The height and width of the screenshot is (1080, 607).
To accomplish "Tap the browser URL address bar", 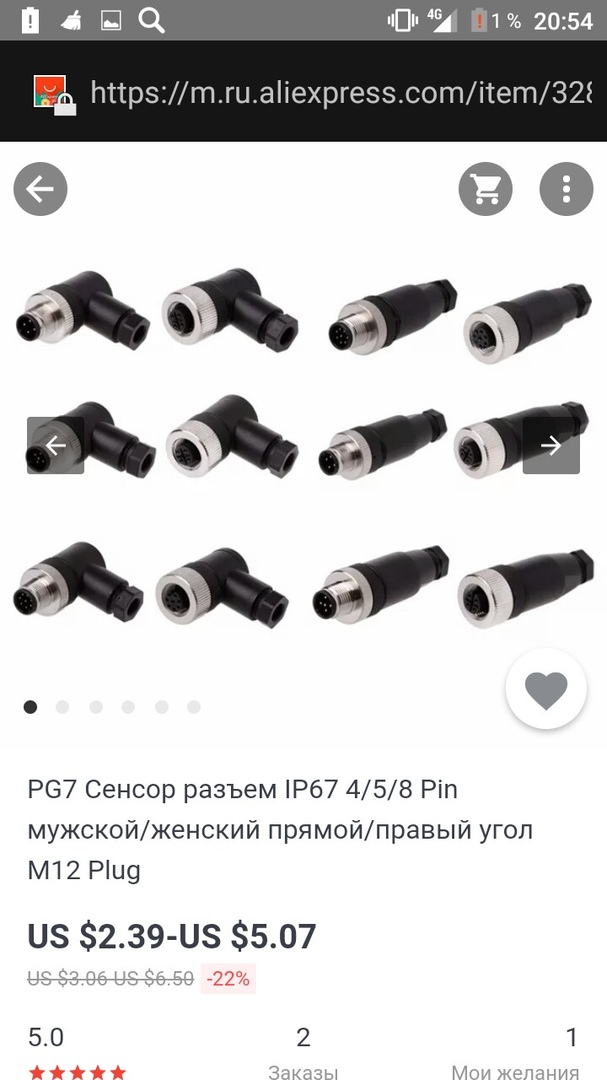I will pyautogui.click(x=340, y=93).
